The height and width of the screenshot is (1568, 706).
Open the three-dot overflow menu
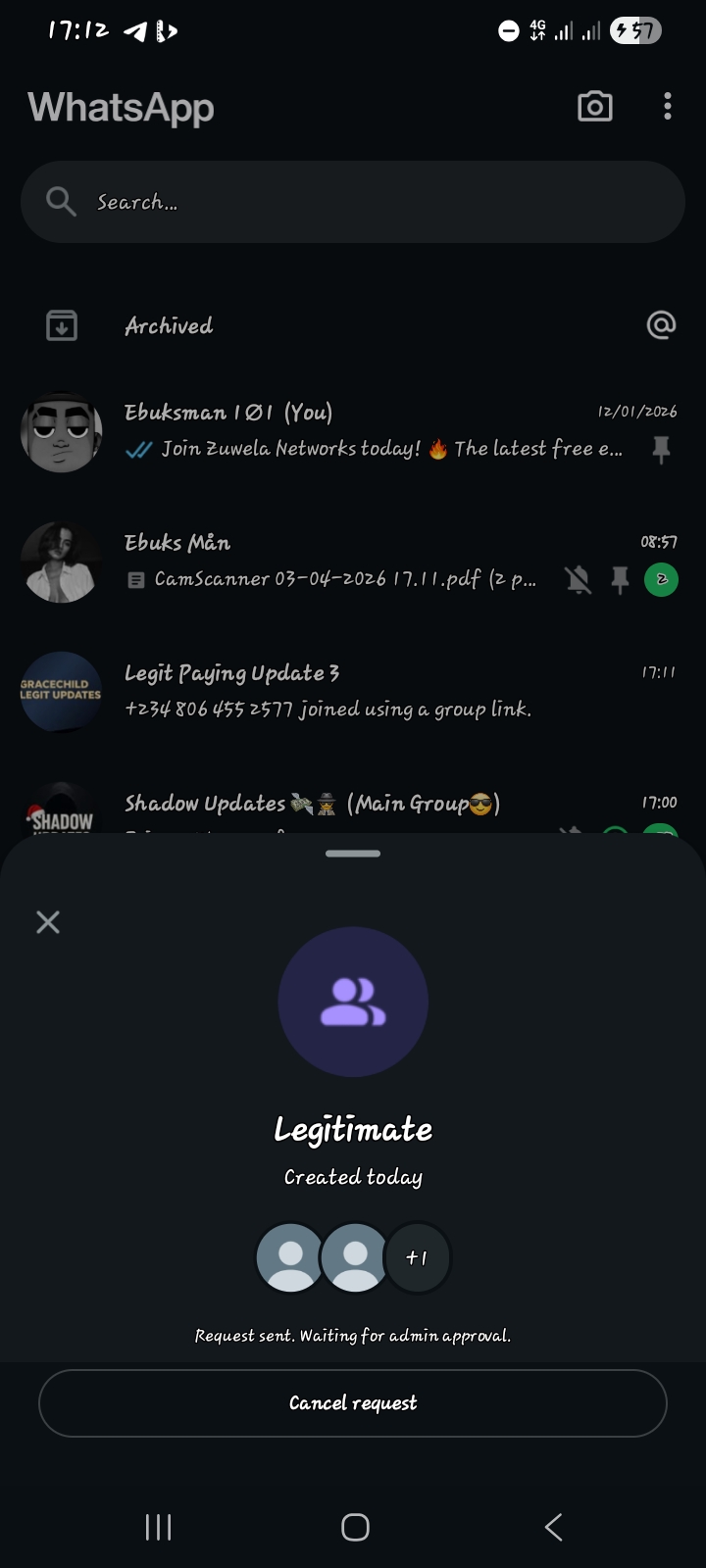667,107
